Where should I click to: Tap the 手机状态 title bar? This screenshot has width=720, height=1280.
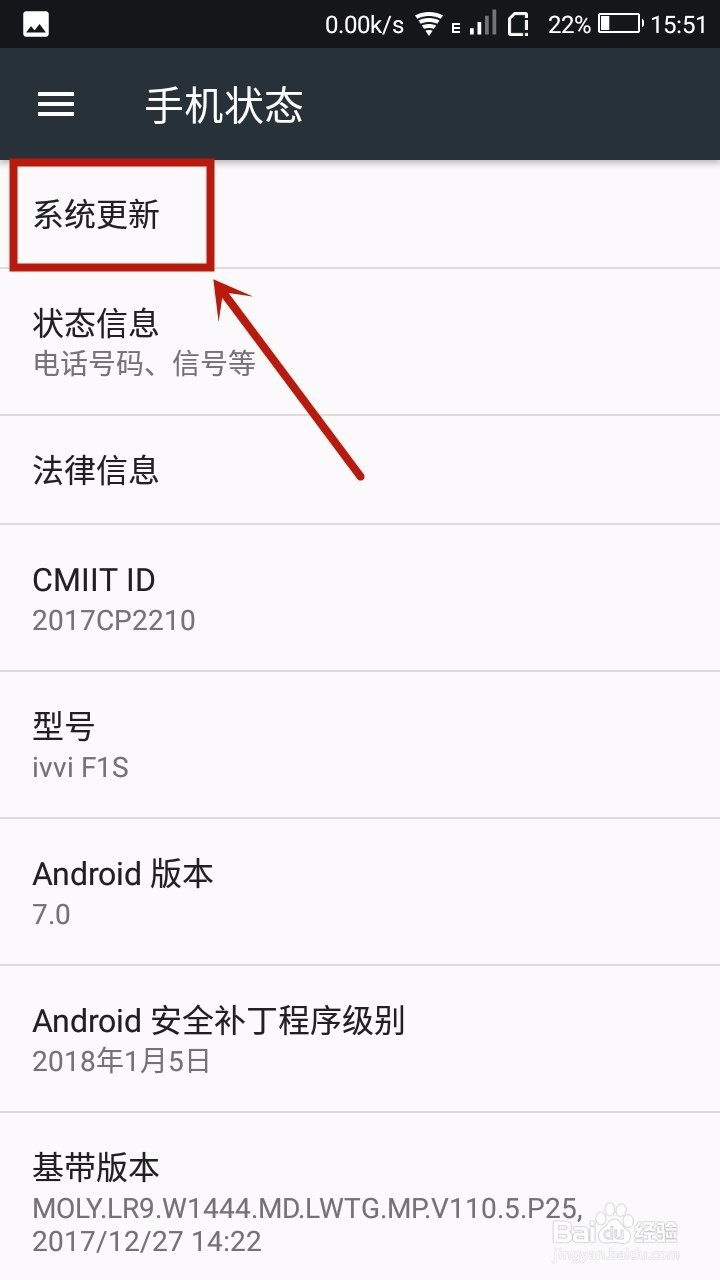[x=223, y=106]
